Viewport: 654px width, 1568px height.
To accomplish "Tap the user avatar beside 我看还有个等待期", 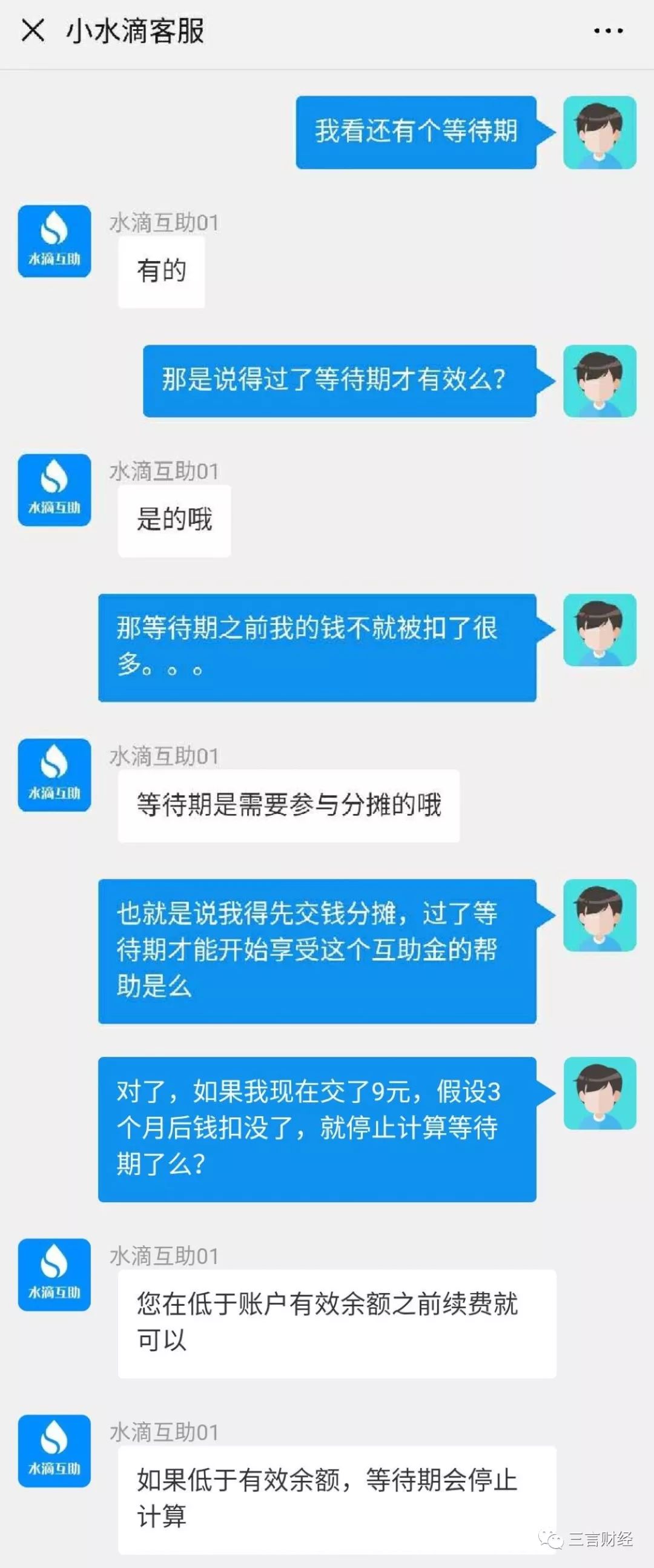I will (599, 132).
